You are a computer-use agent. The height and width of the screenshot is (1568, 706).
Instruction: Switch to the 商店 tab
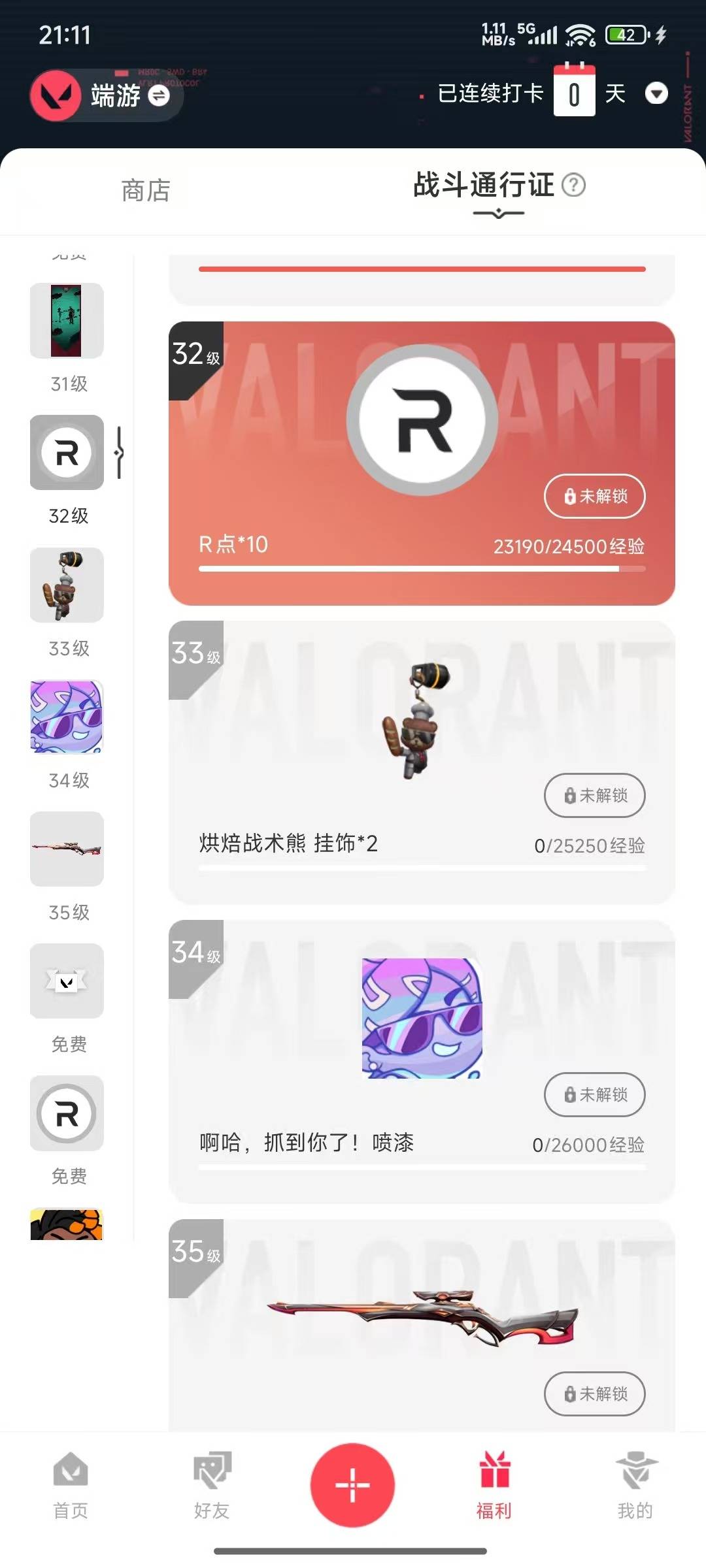tap(146, 191)
